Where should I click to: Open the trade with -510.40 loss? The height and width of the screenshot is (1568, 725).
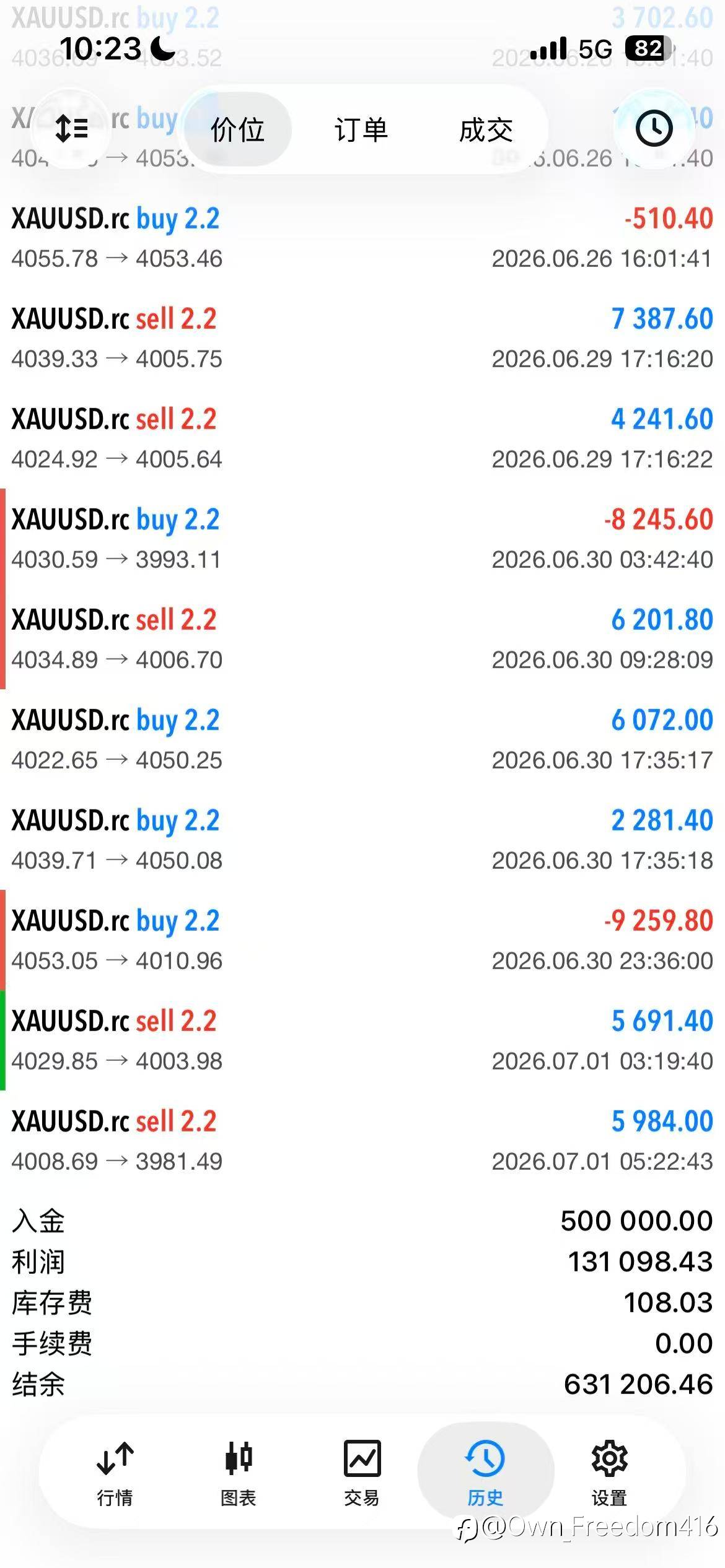tap(362, 238)
